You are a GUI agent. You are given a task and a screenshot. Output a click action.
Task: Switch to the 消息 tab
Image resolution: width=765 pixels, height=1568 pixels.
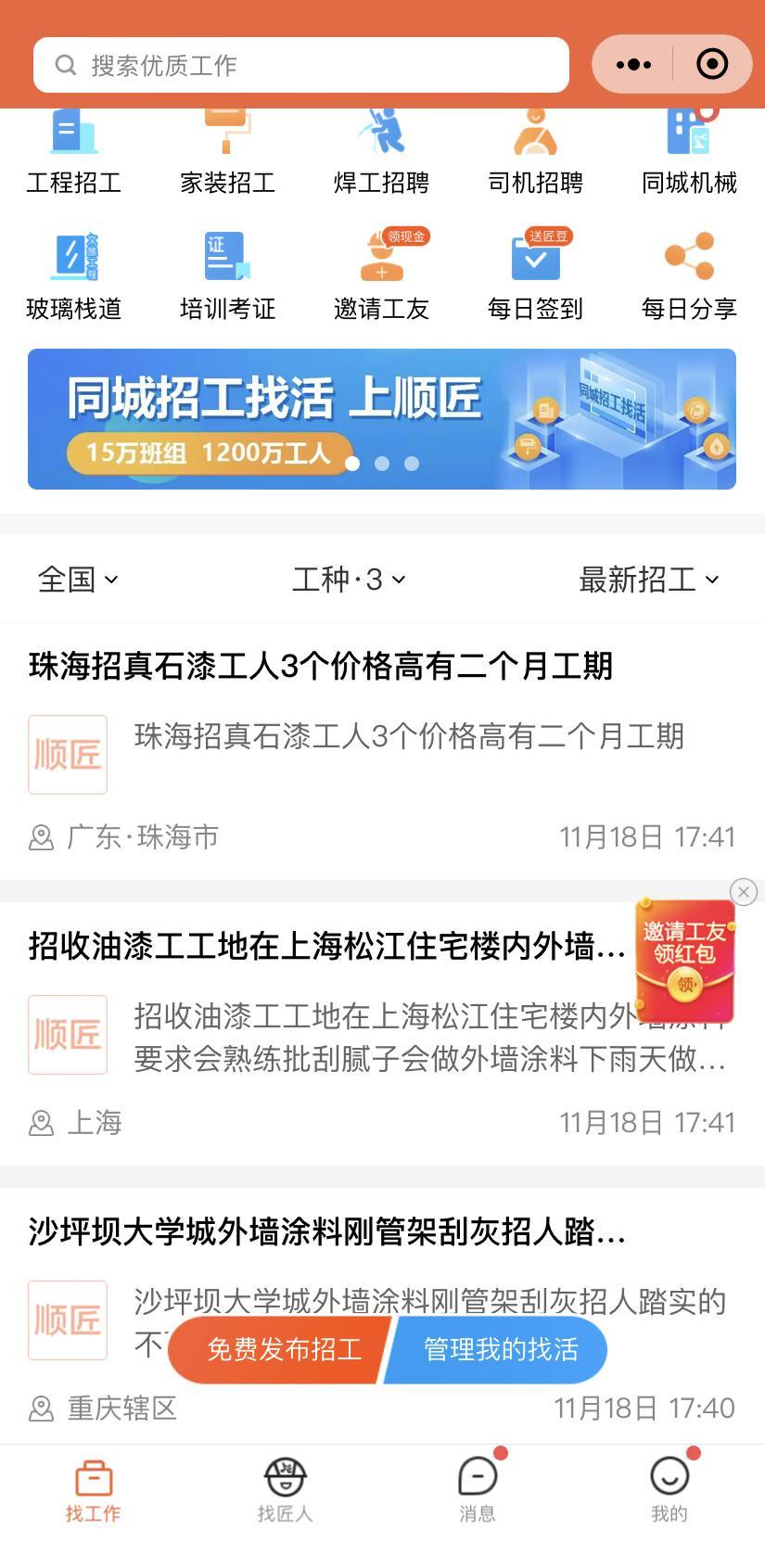[478, 1489]
